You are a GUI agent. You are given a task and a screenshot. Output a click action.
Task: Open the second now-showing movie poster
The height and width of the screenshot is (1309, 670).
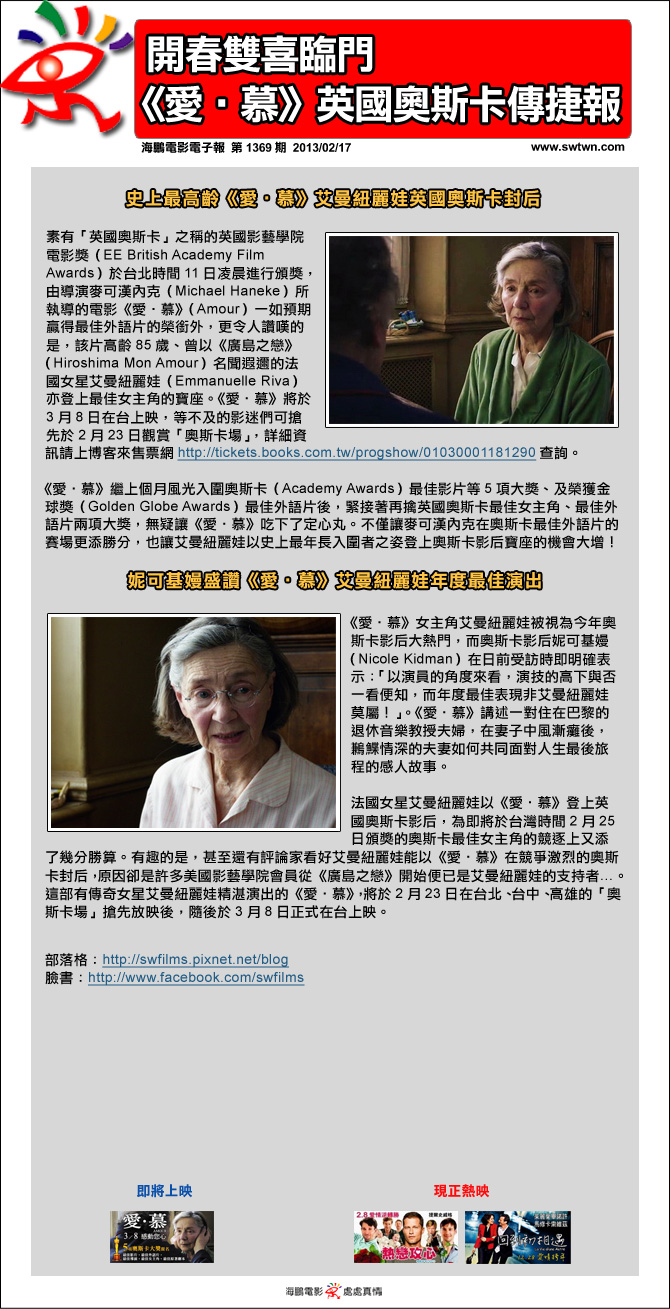504,1236
